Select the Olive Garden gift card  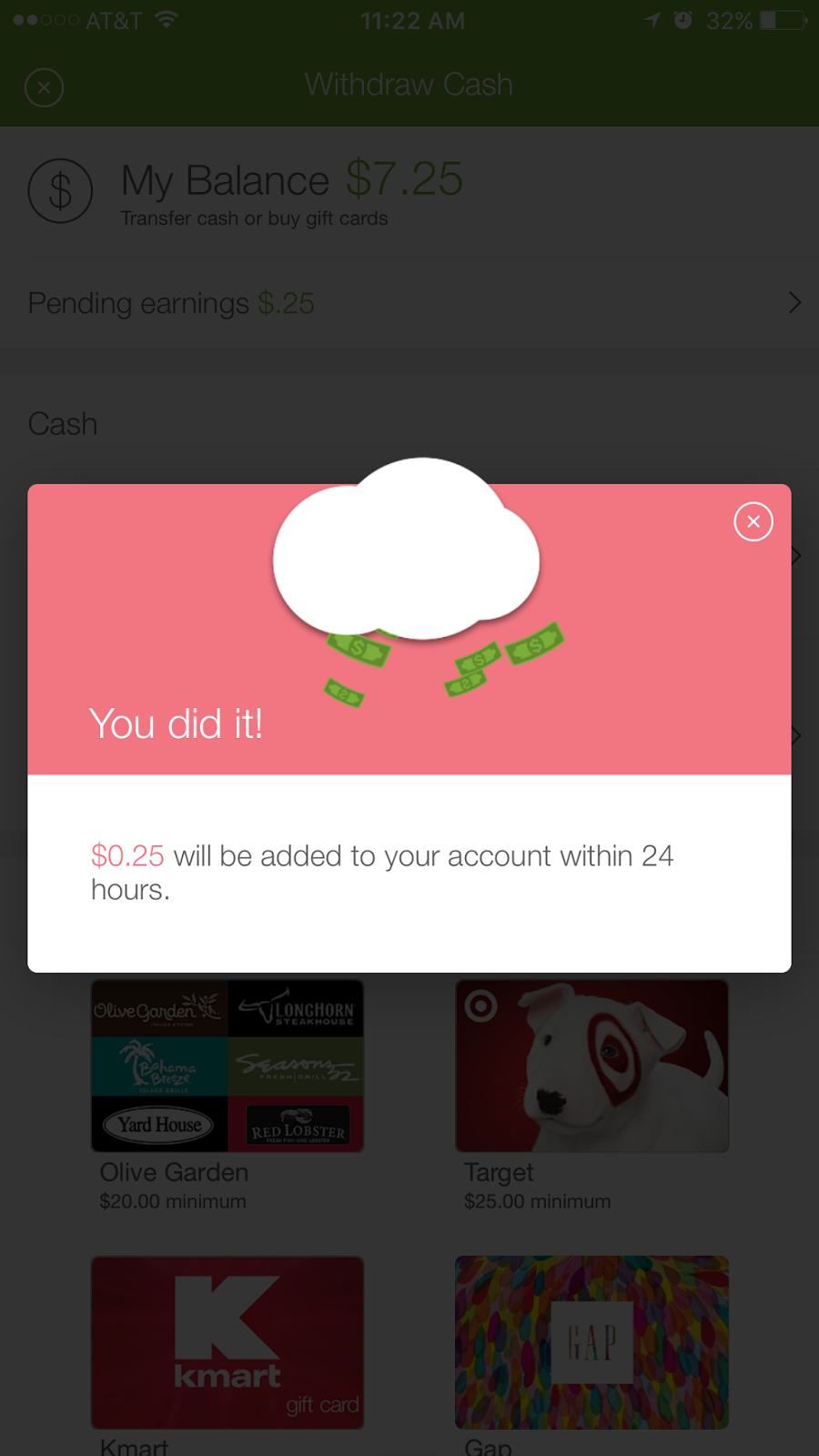pyautogui.click(x=227, y=1066)
